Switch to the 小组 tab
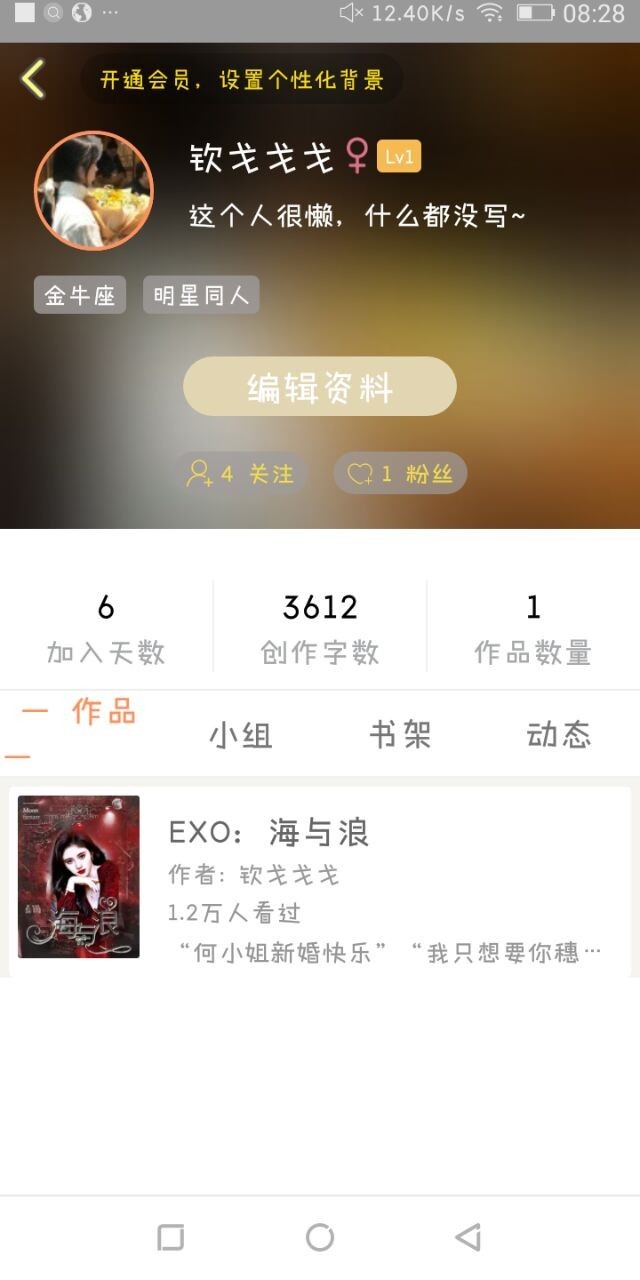640x1280 pixels. pos(240,735)
